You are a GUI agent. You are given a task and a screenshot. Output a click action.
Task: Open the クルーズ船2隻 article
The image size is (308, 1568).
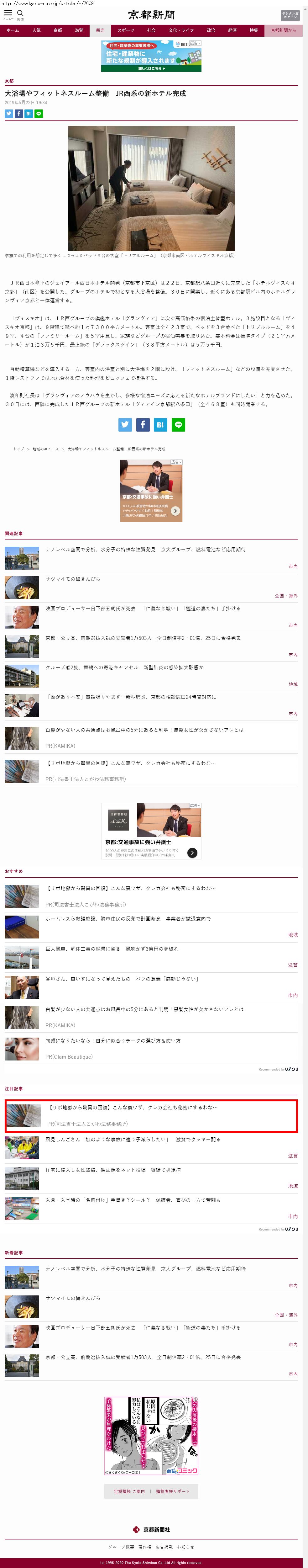click(x=124, y=668)
